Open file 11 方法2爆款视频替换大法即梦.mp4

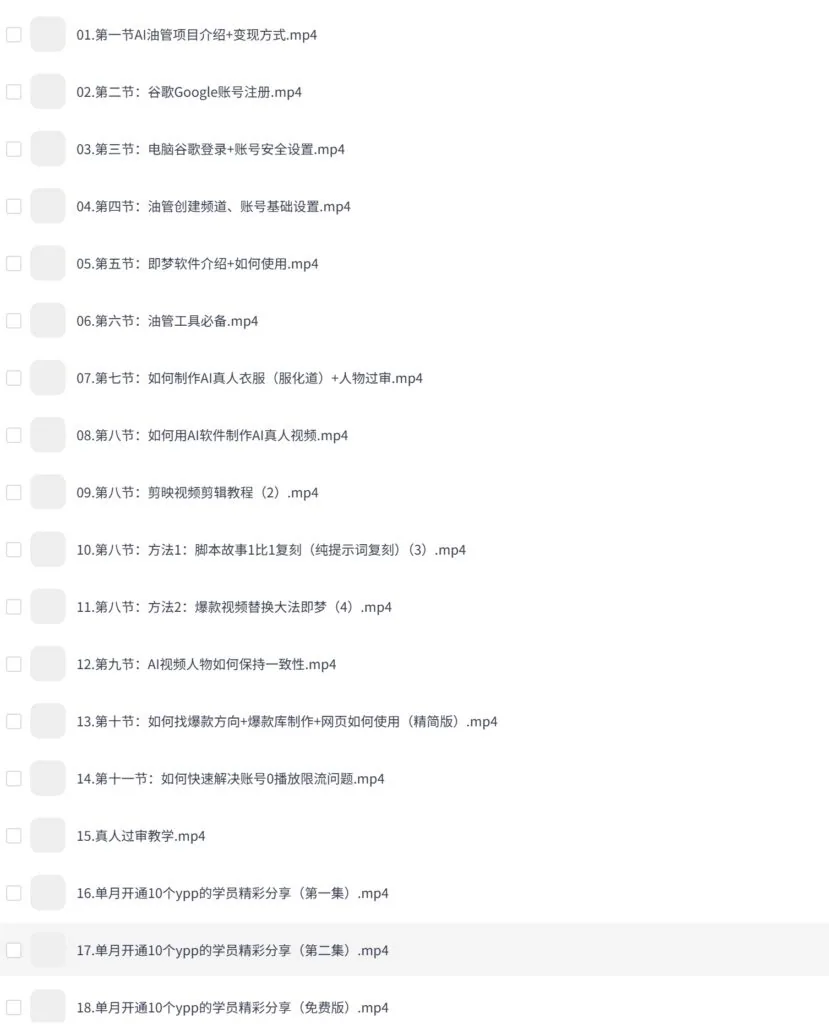(x=234, y=607)
